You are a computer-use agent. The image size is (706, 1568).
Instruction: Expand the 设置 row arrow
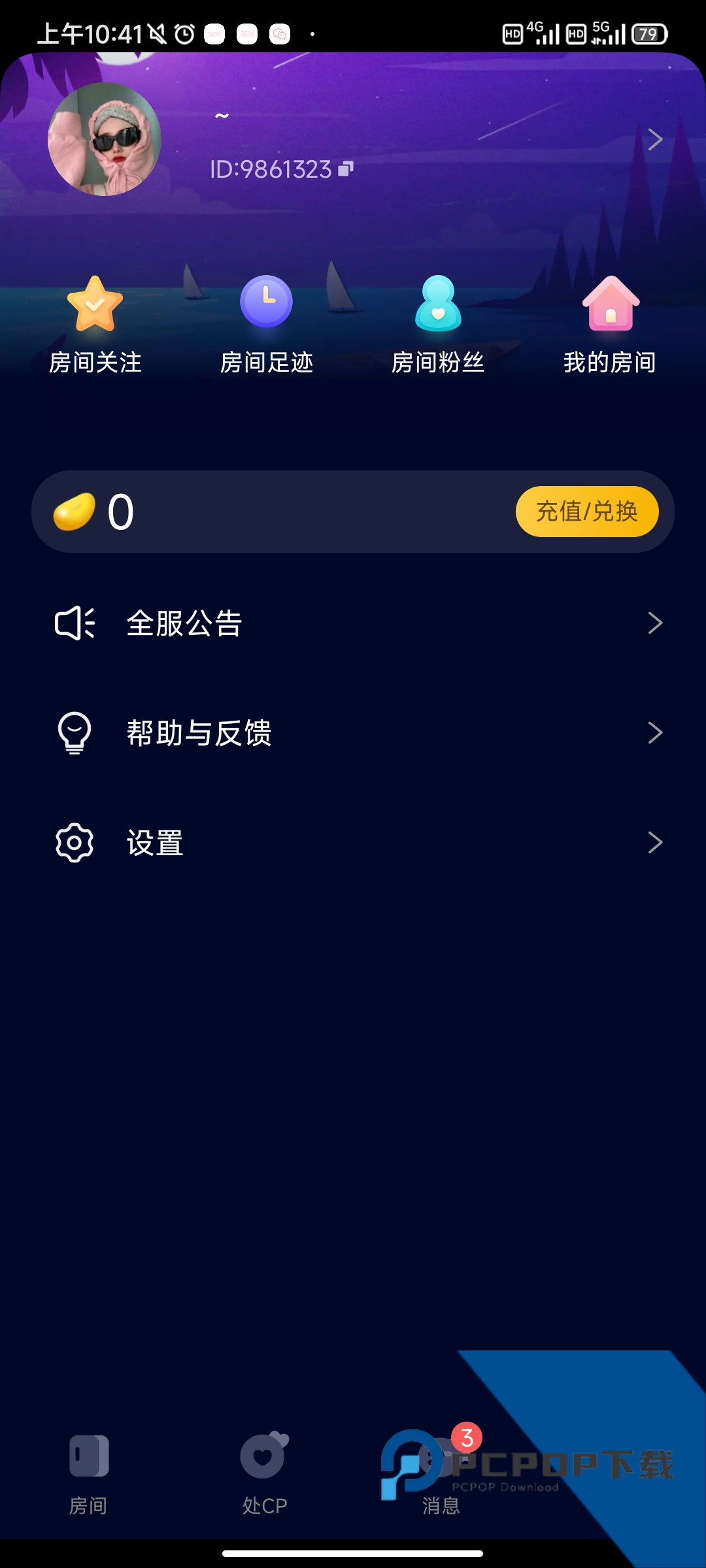656,843
